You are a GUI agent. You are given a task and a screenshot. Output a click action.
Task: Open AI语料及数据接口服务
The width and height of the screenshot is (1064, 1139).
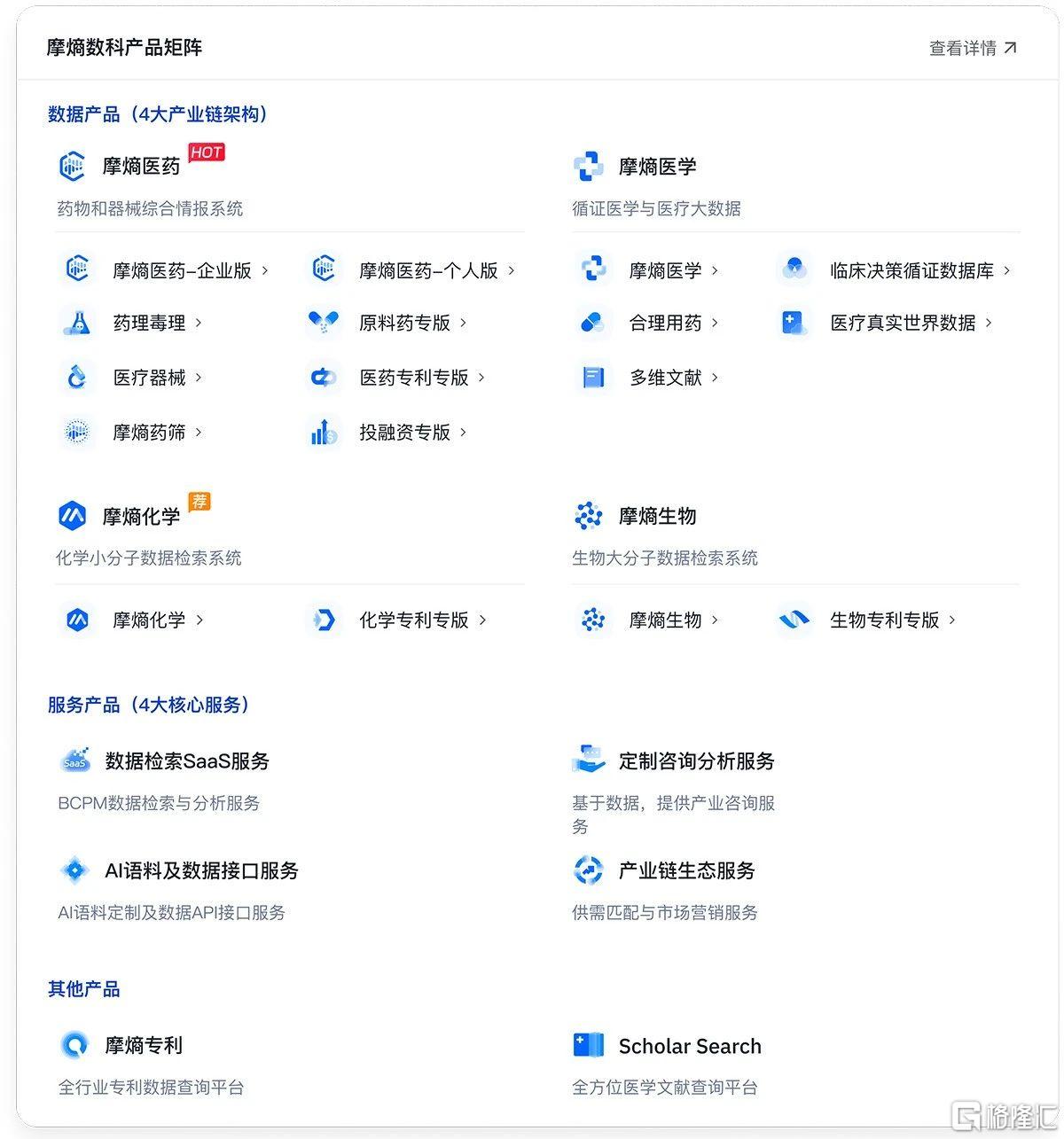201,870
